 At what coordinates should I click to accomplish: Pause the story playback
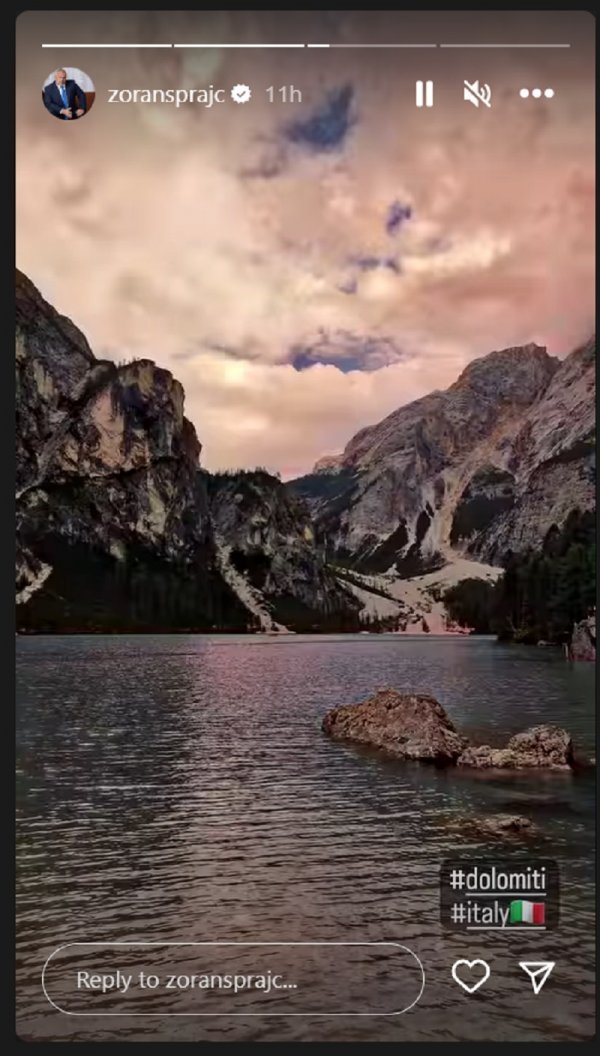tap(424, 94)
